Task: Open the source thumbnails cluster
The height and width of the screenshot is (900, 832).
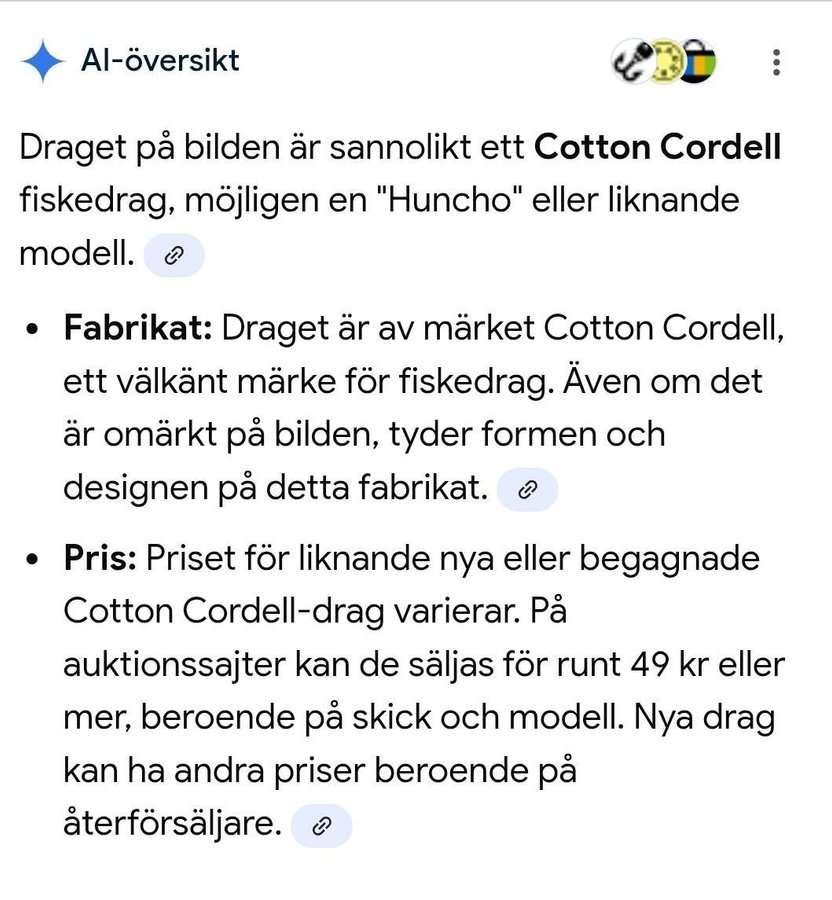Action: [663, 62]
